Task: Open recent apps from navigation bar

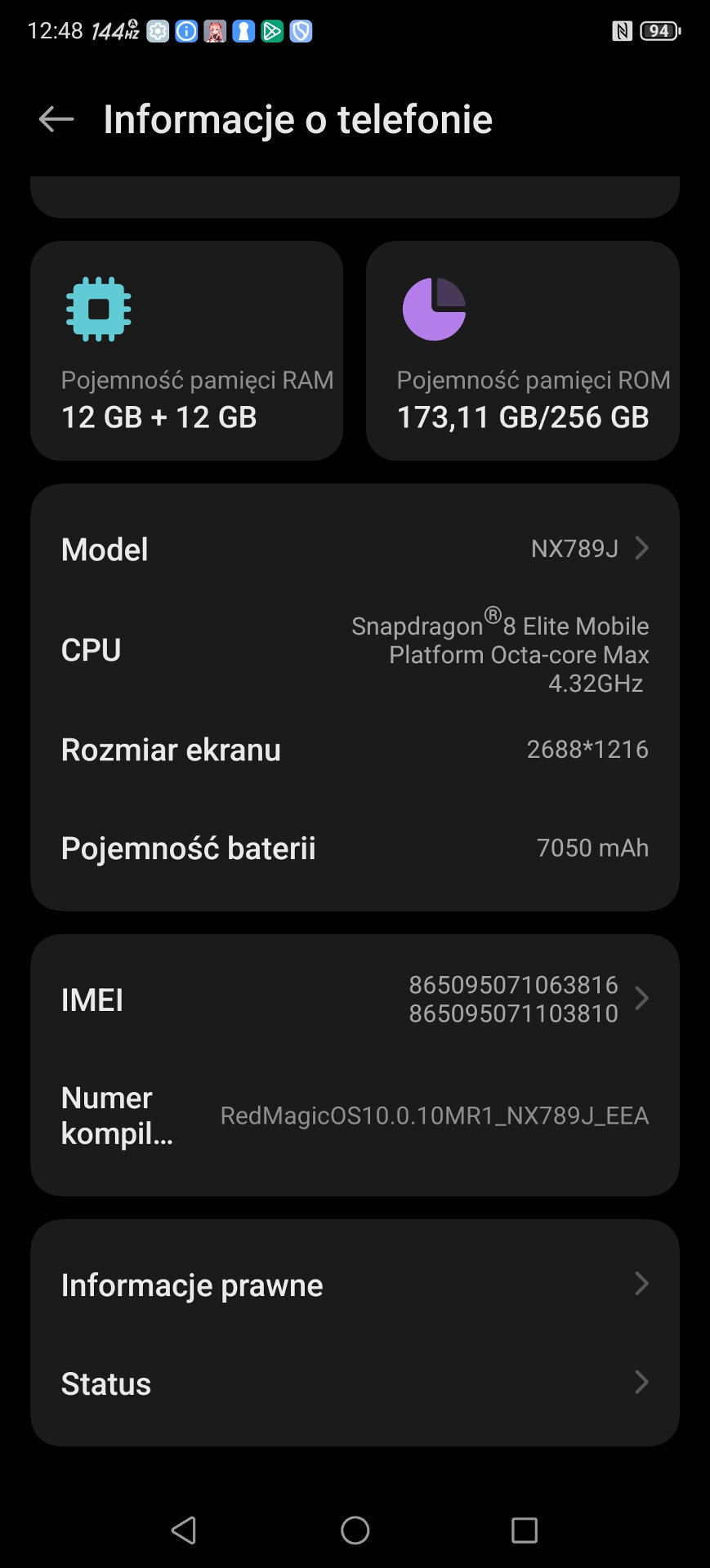Action: pyautogui.click(x=524, y=1530)
